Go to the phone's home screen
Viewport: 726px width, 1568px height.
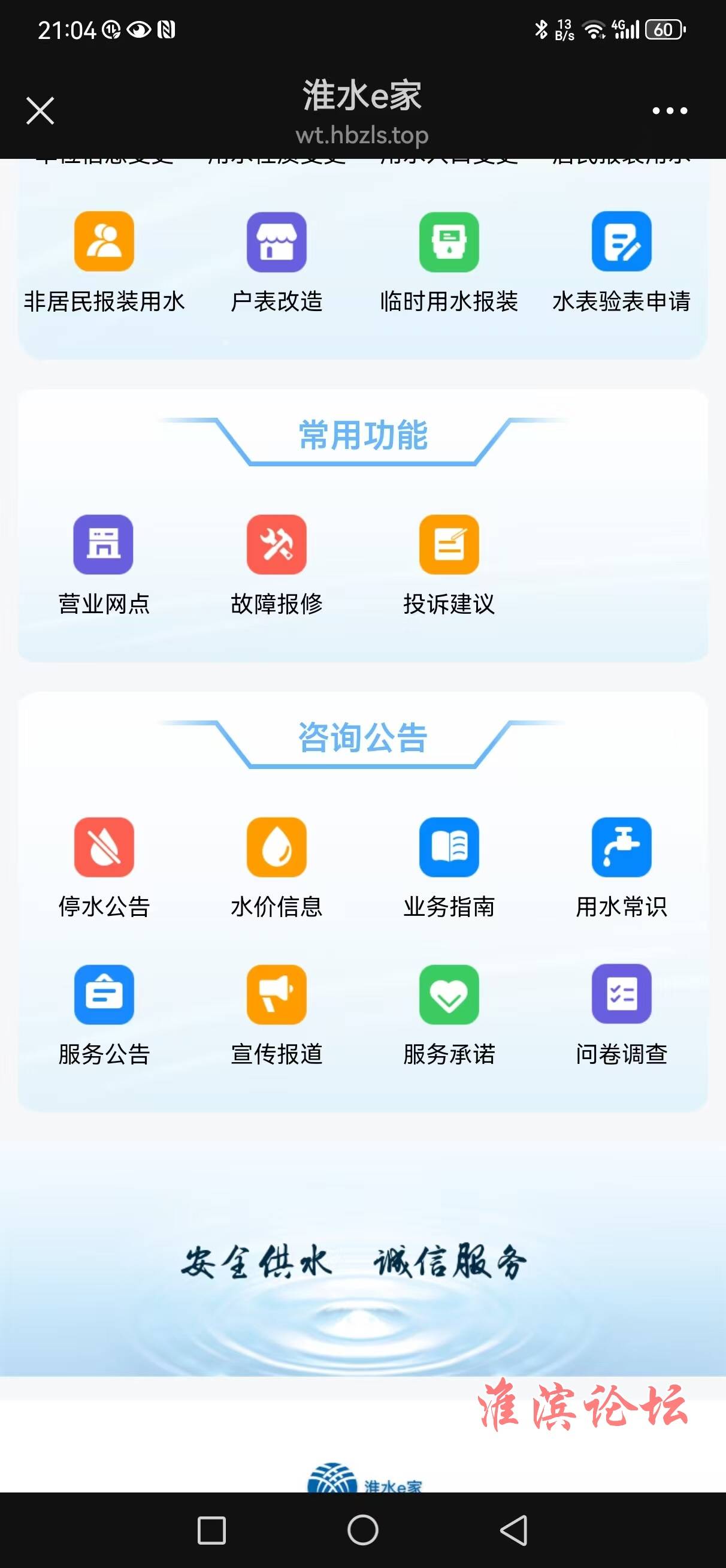point(362,1530)
